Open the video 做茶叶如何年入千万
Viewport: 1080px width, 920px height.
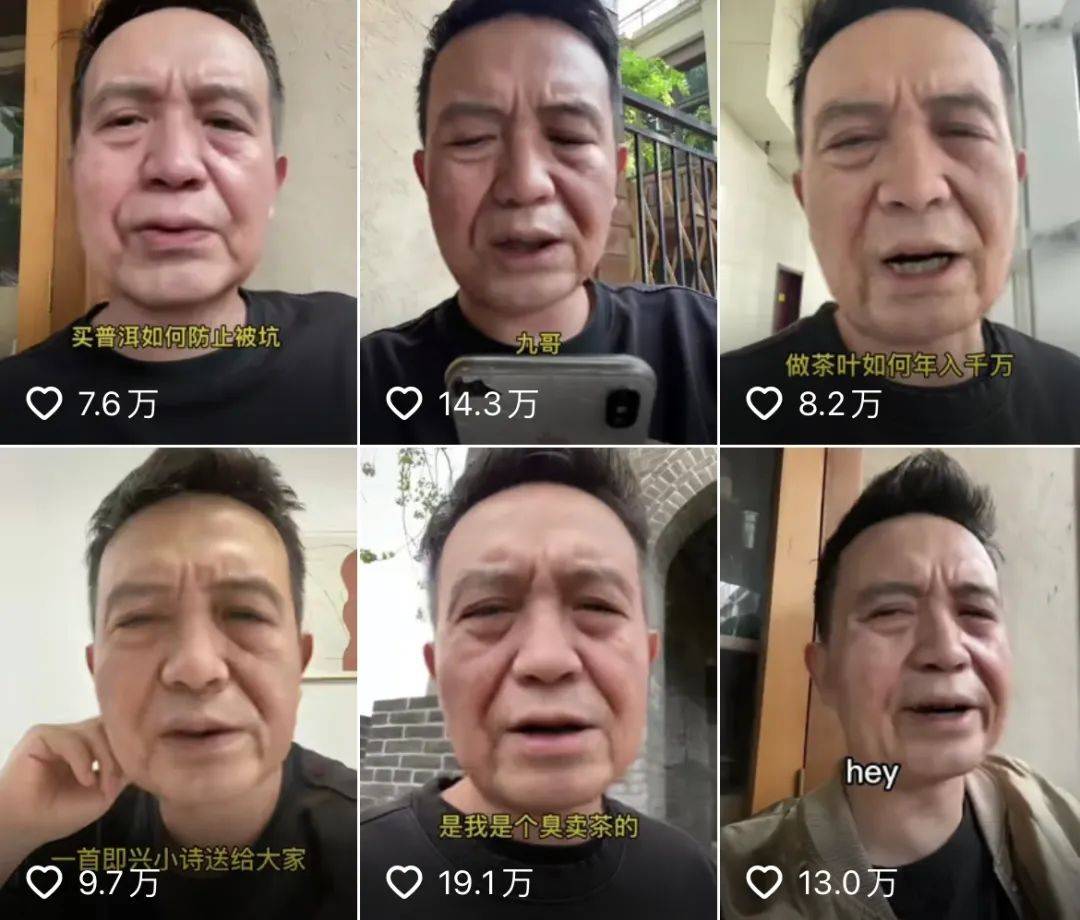[900, 220]
